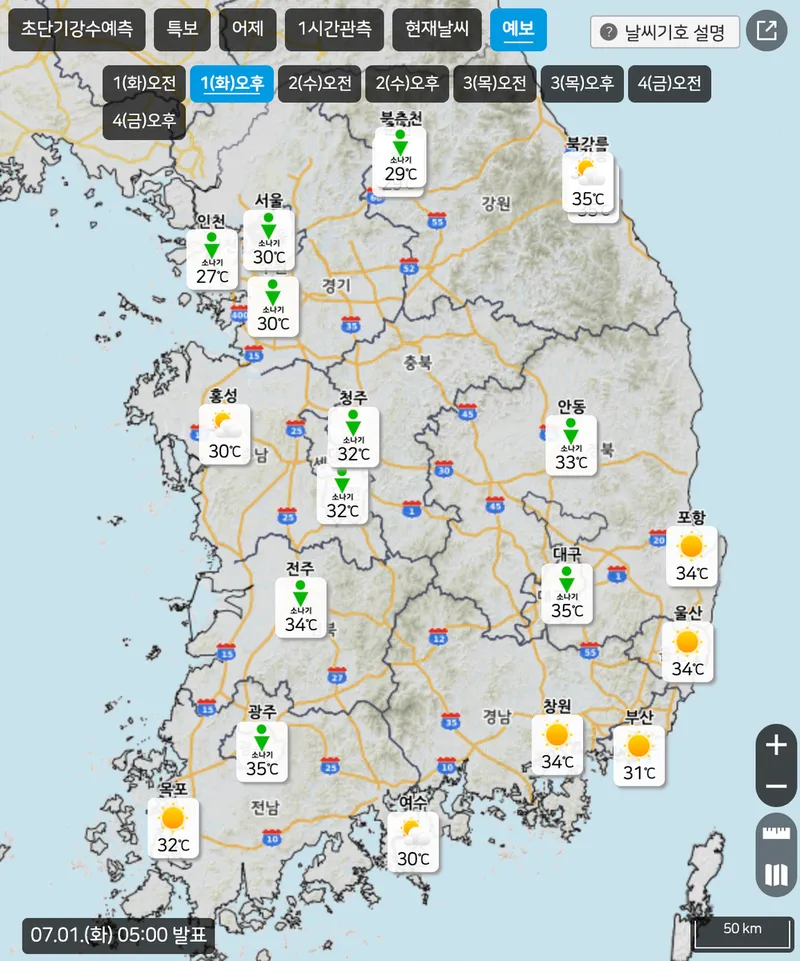Select the 4(금)오후 chip
800x961 pixels.
tap(145, 121)
